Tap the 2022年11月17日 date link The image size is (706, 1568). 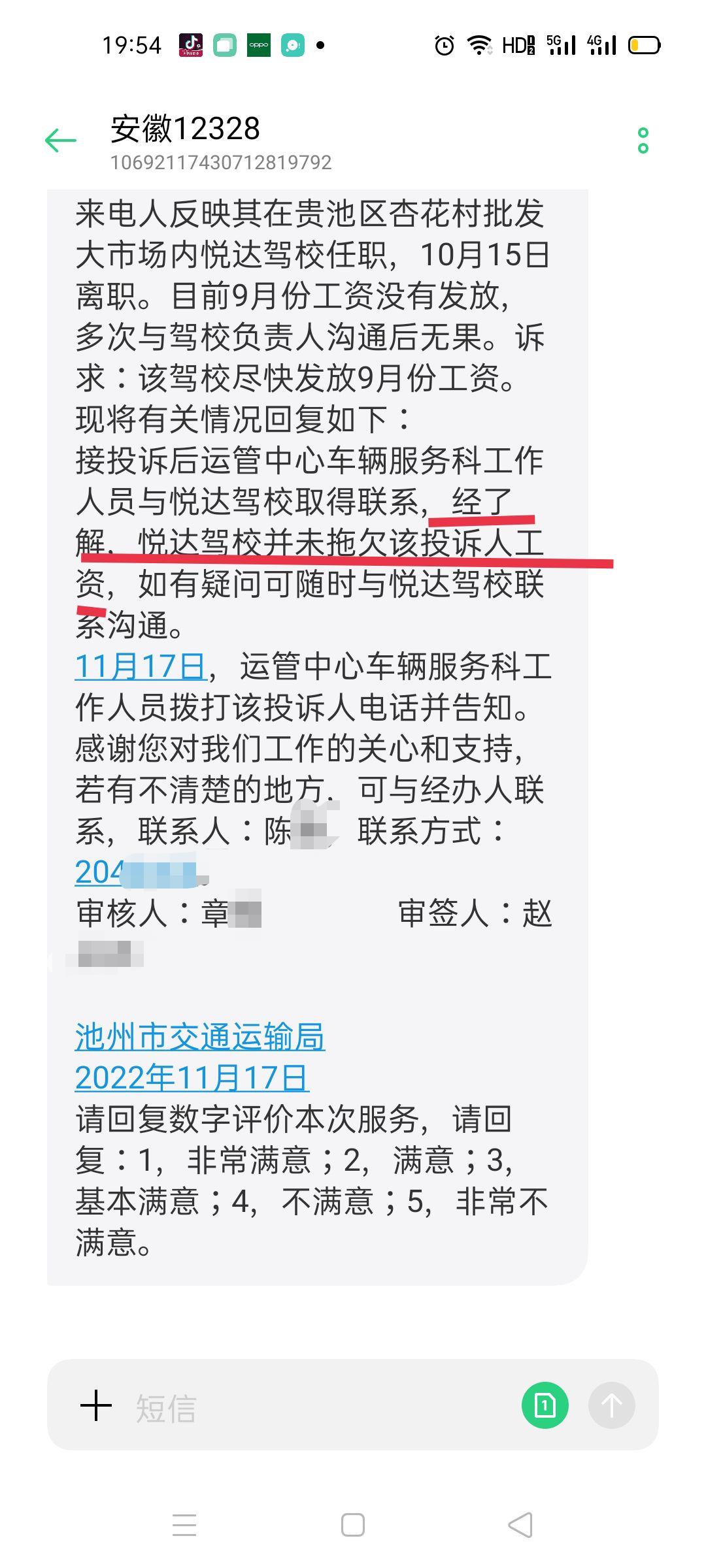[x=192, y=1078]
